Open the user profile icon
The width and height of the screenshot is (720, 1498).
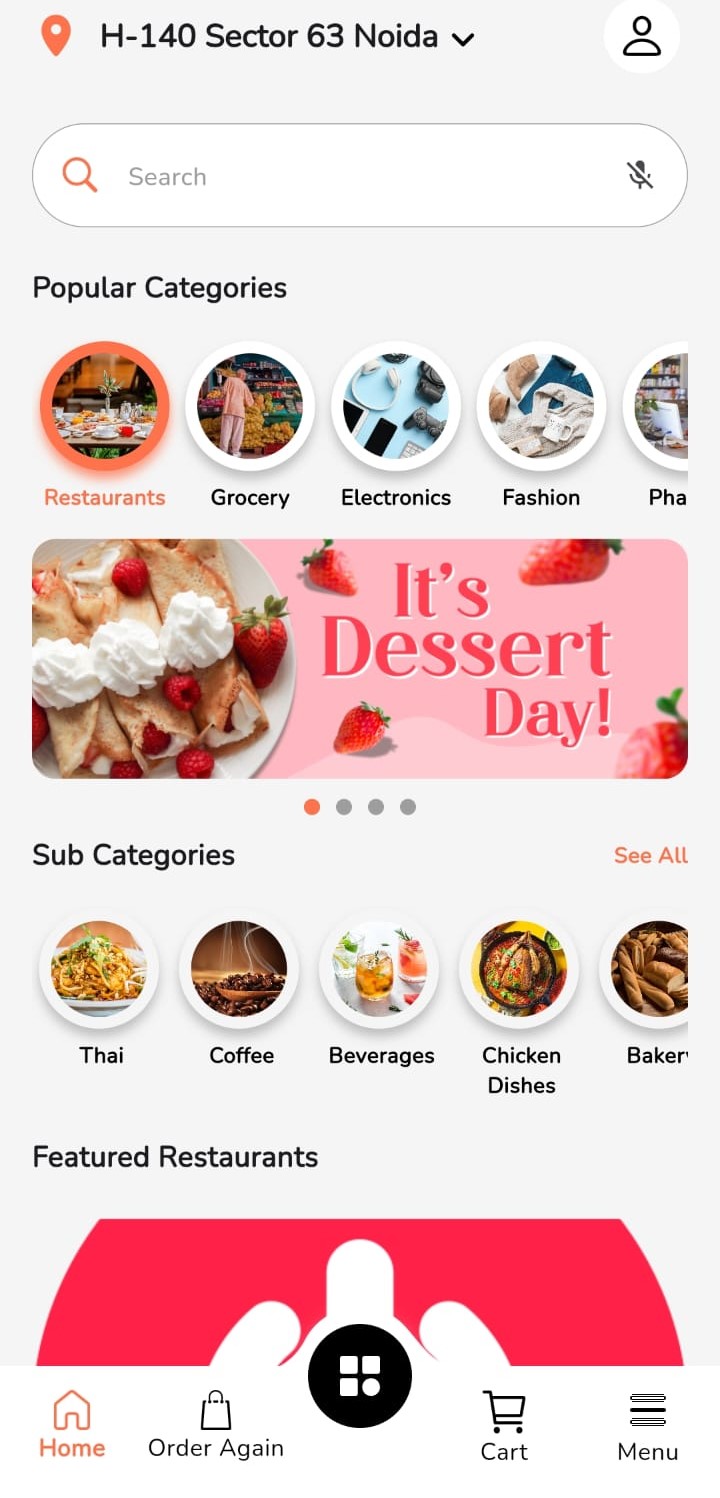click(x=641, y=37)
